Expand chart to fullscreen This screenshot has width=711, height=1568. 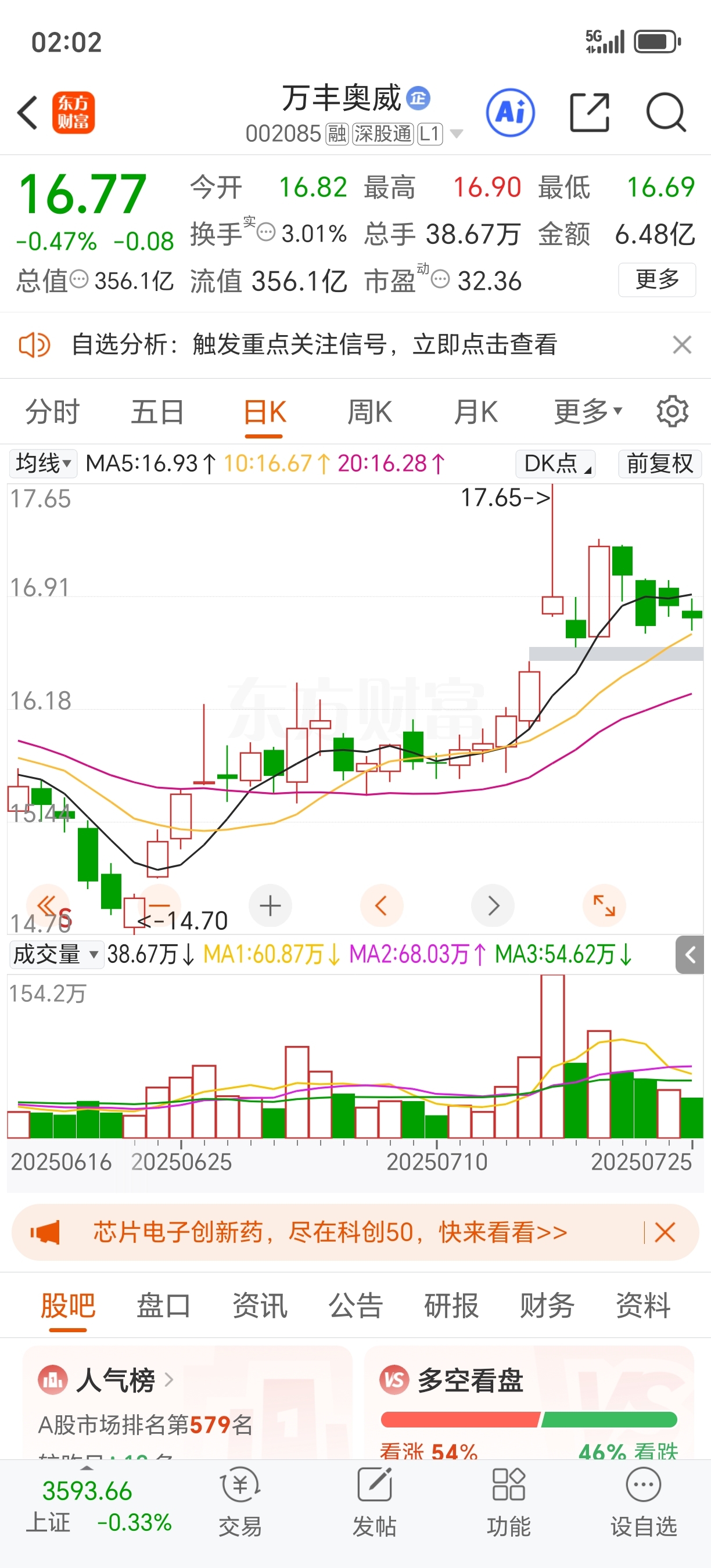604,906
